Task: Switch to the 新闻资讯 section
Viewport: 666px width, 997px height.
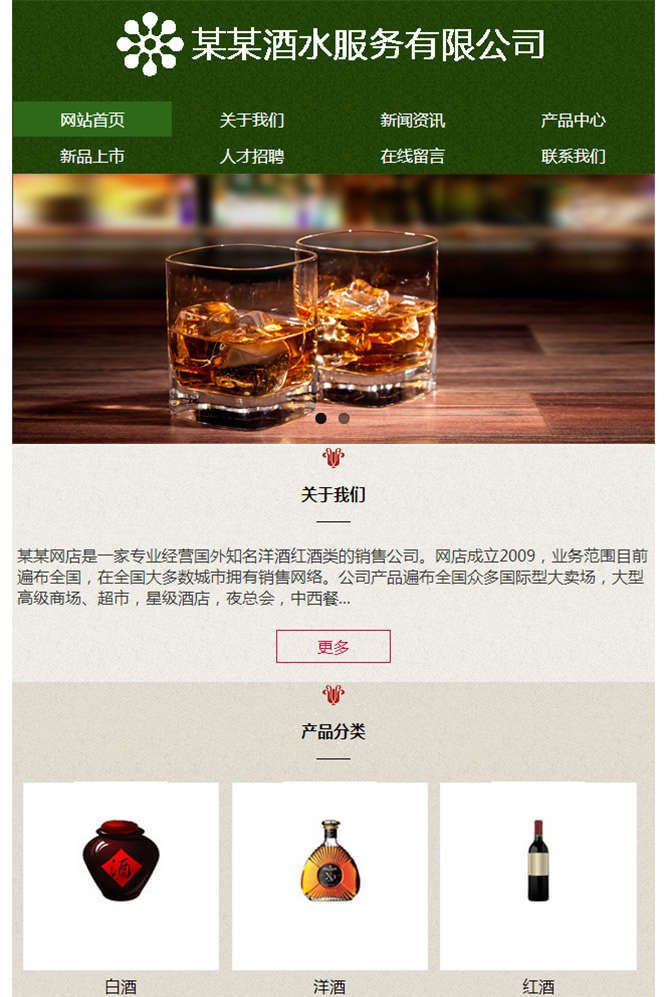Action: (x=412, y=120)
